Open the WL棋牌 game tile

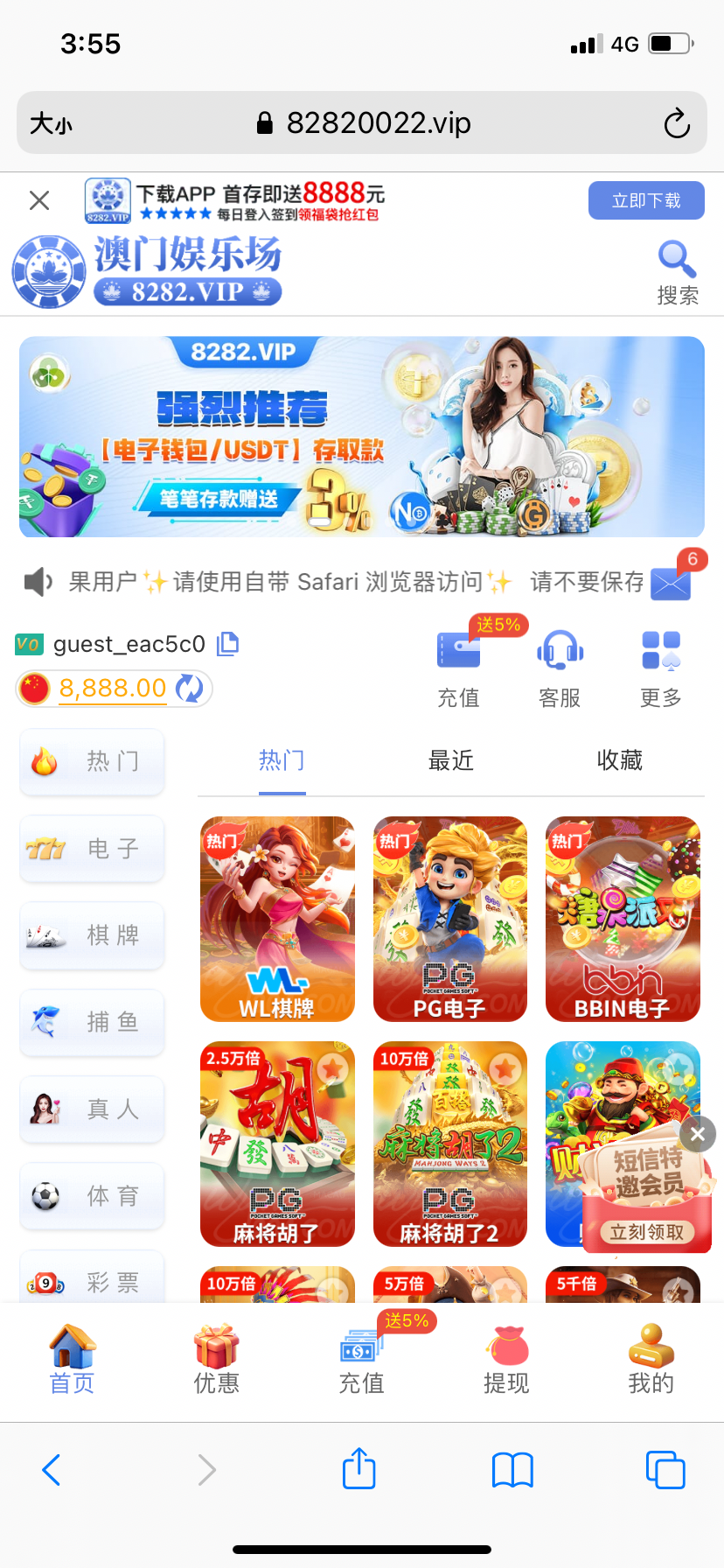pyautogui.click(x=277, y=919)
